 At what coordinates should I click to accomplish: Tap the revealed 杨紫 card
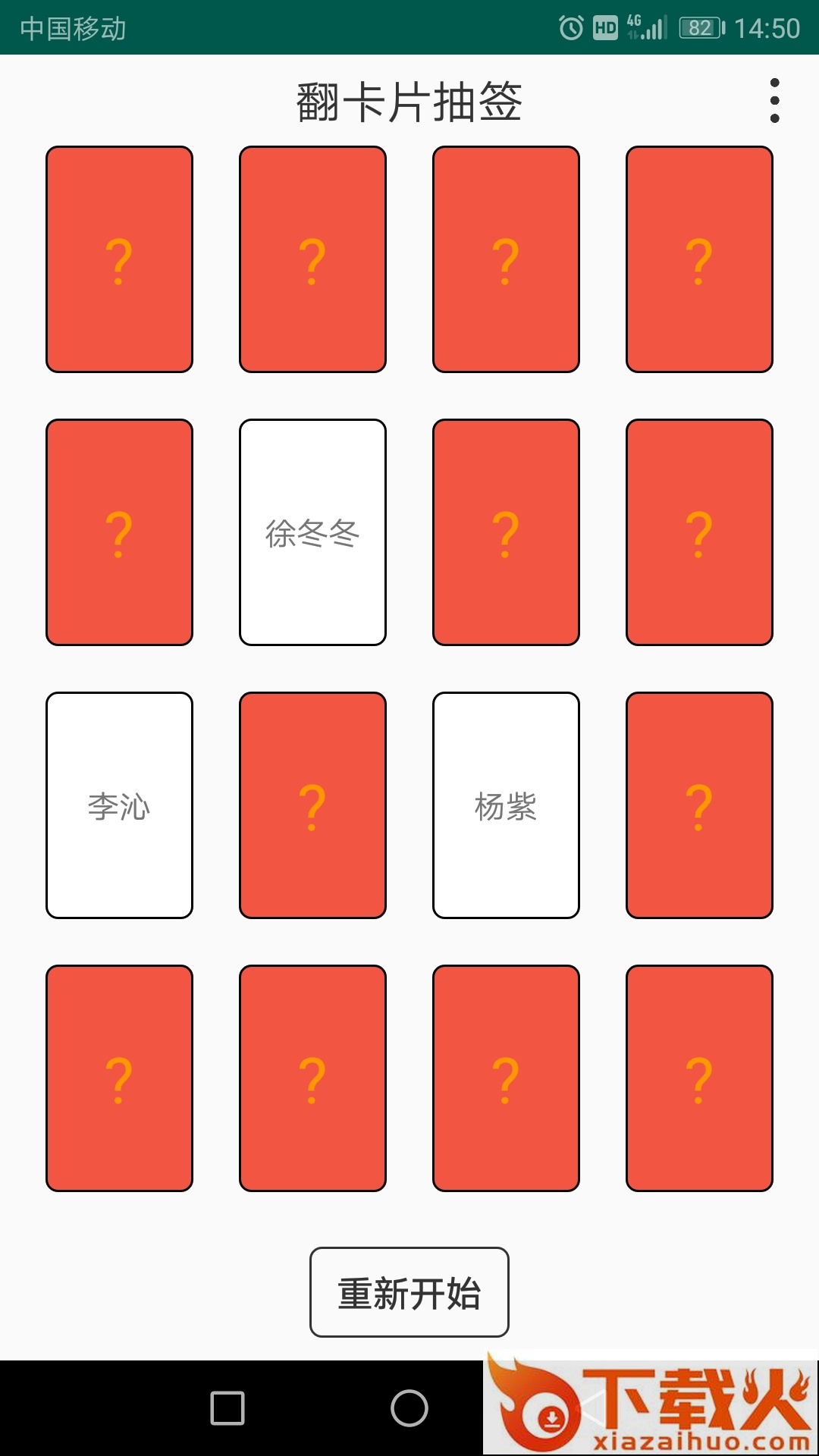coord(506,805)
